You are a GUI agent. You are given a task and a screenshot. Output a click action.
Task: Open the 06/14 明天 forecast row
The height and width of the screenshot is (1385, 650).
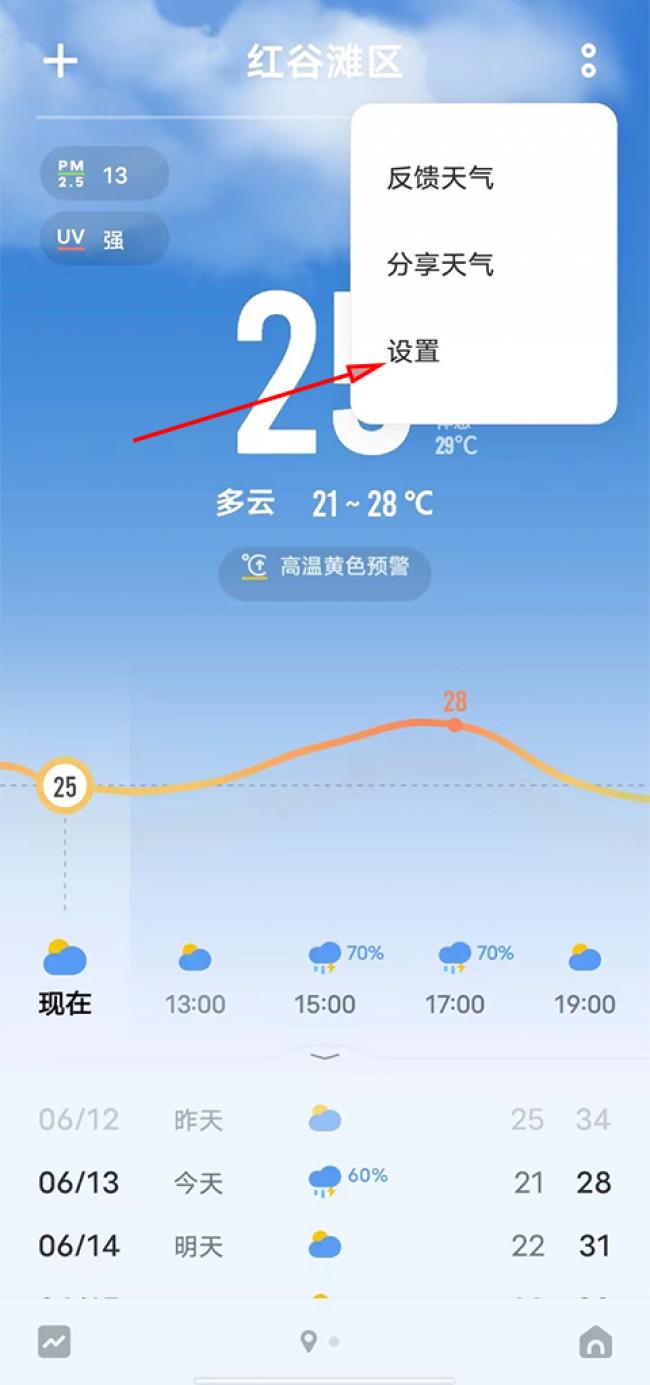(x=325, y=1246)
